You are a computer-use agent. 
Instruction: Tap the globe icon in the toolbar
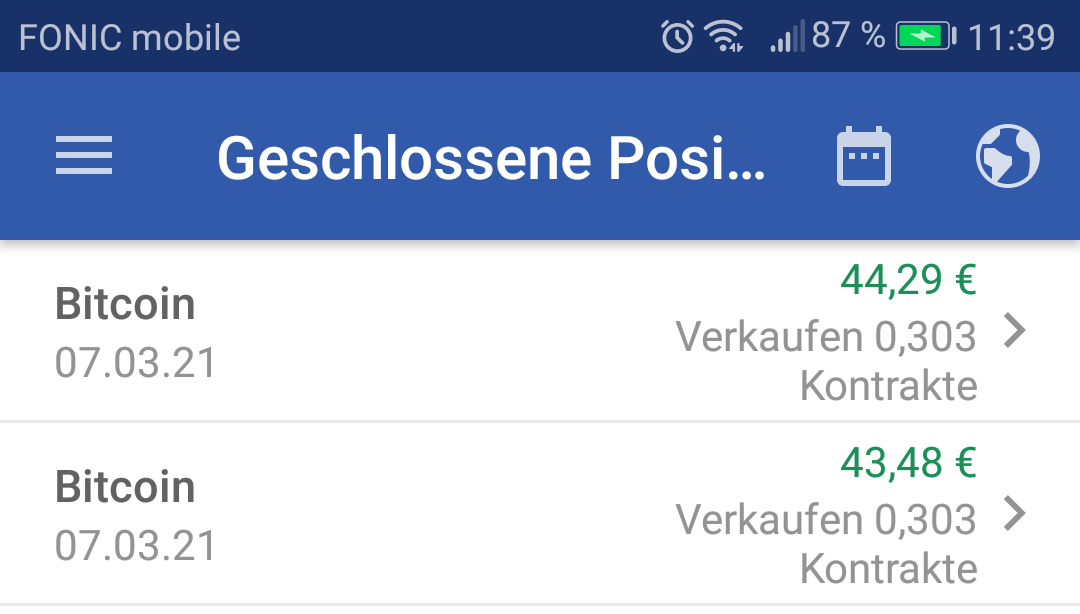[x=1007, y=157]
